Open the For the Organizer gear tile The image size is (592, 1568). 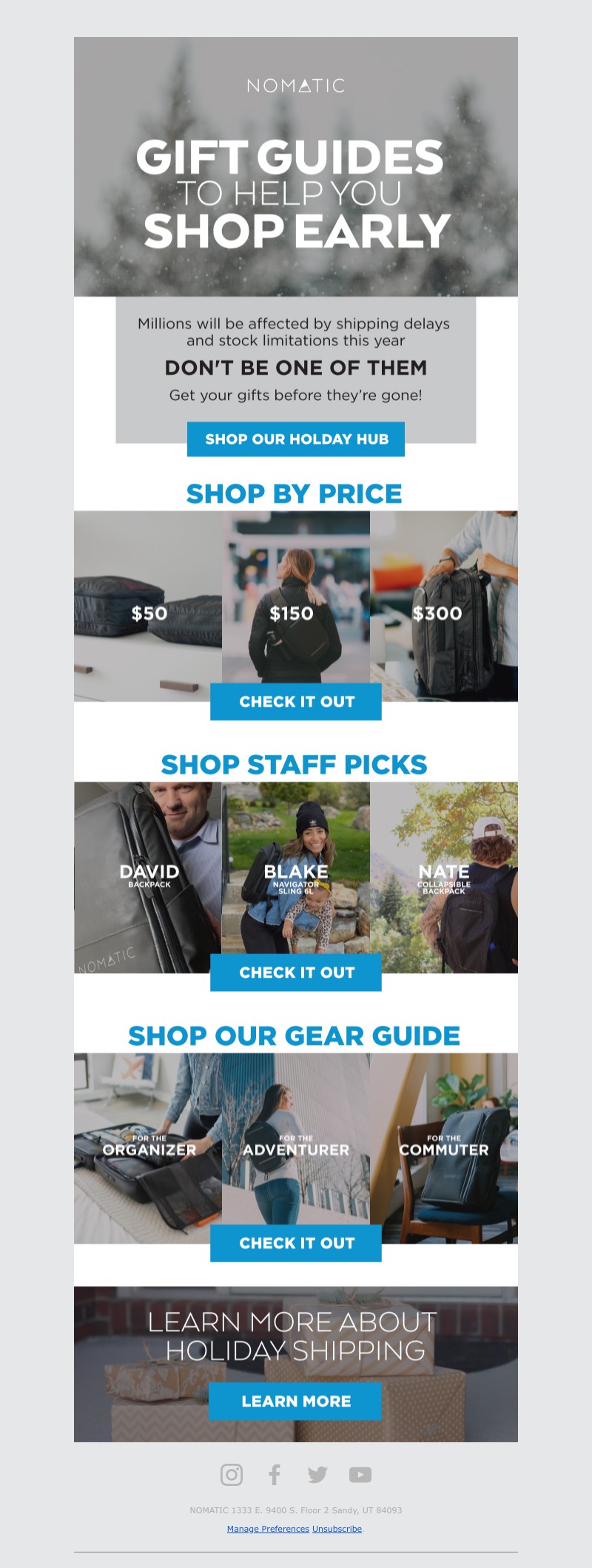pyautogui.click(x=148, y=1146)
